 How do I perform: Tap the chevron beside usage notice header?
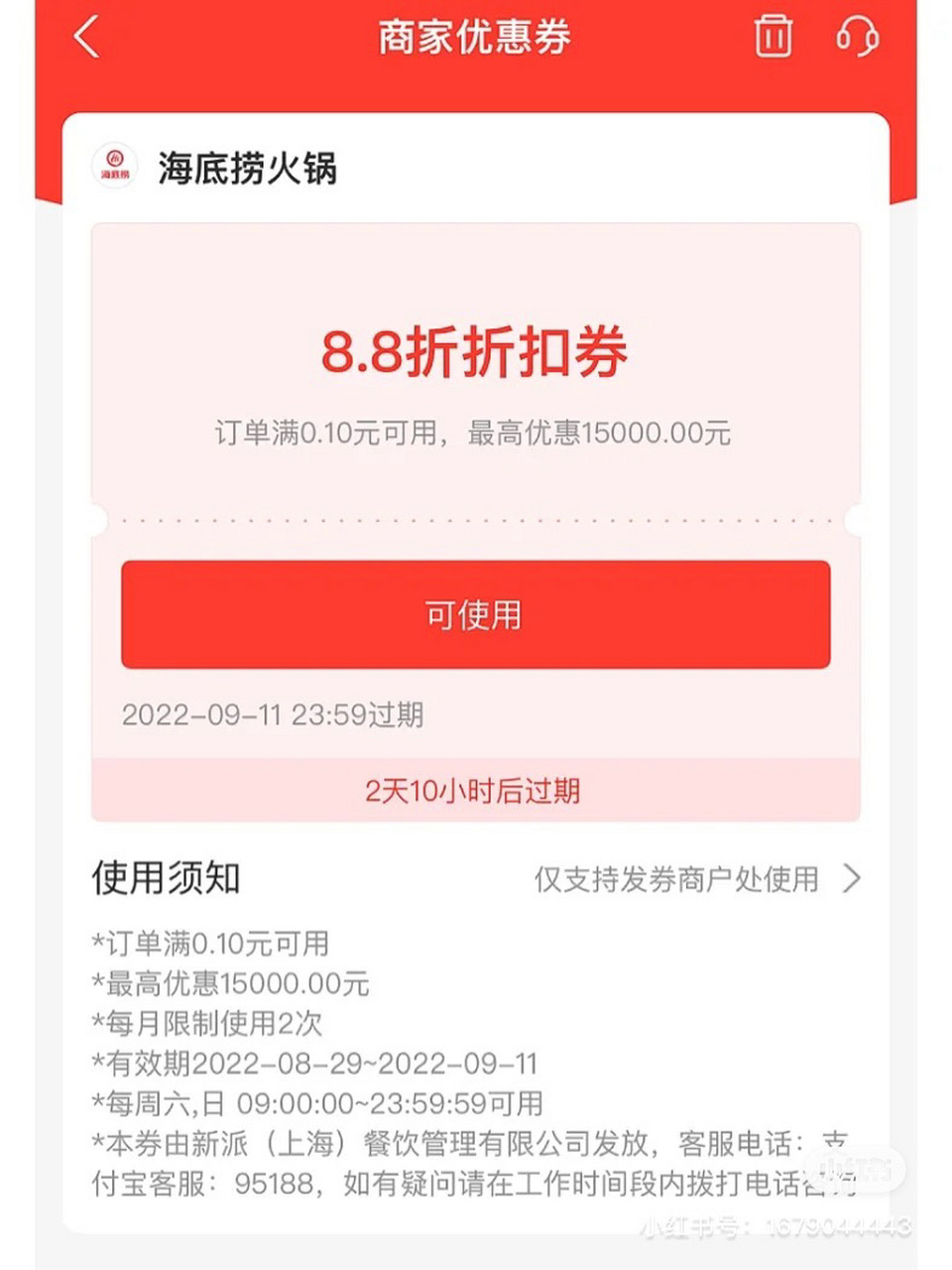pos(851,878)
